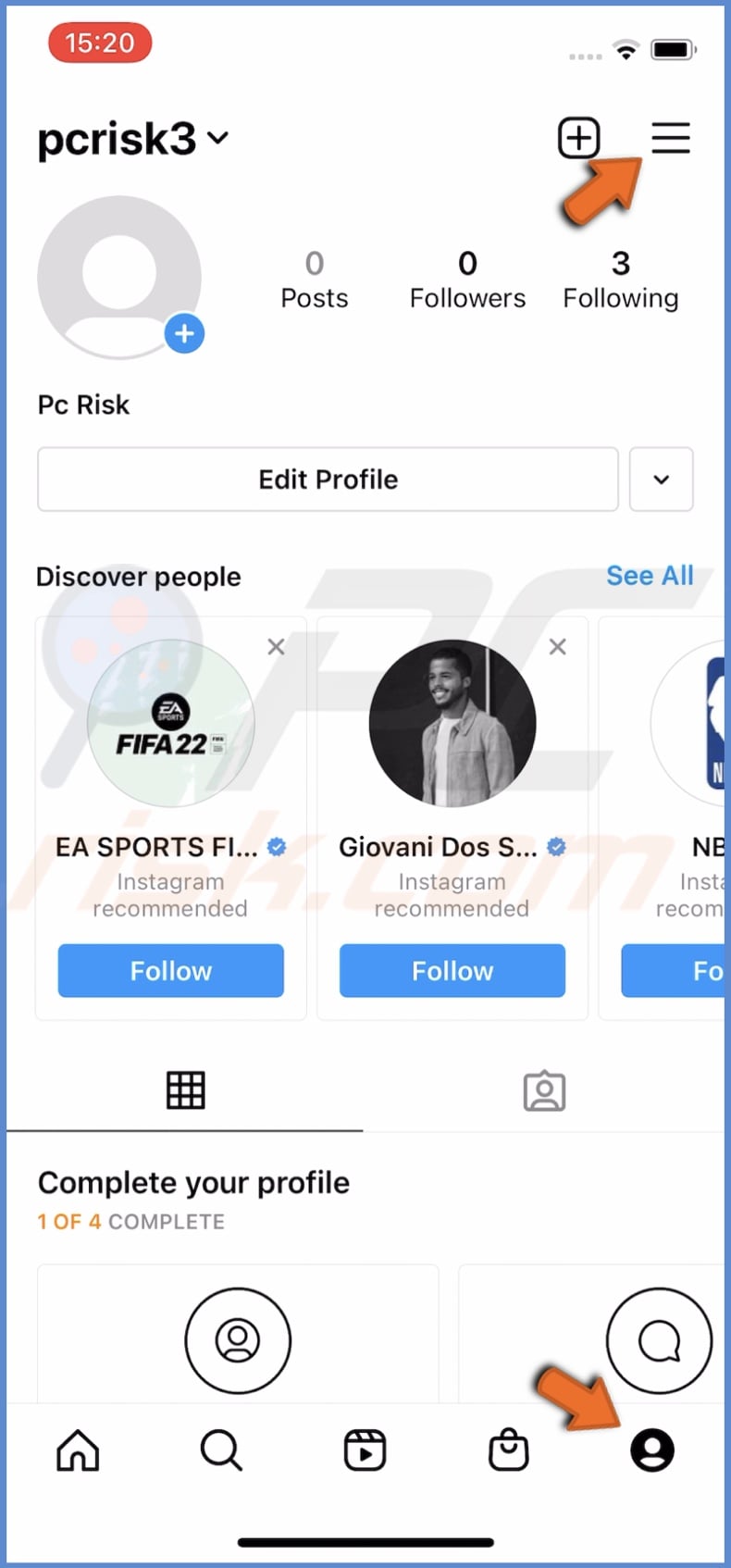Follow EA SPORTS FIFA
This screenshot has width=731, height=1568.
[x=171, y=971]
